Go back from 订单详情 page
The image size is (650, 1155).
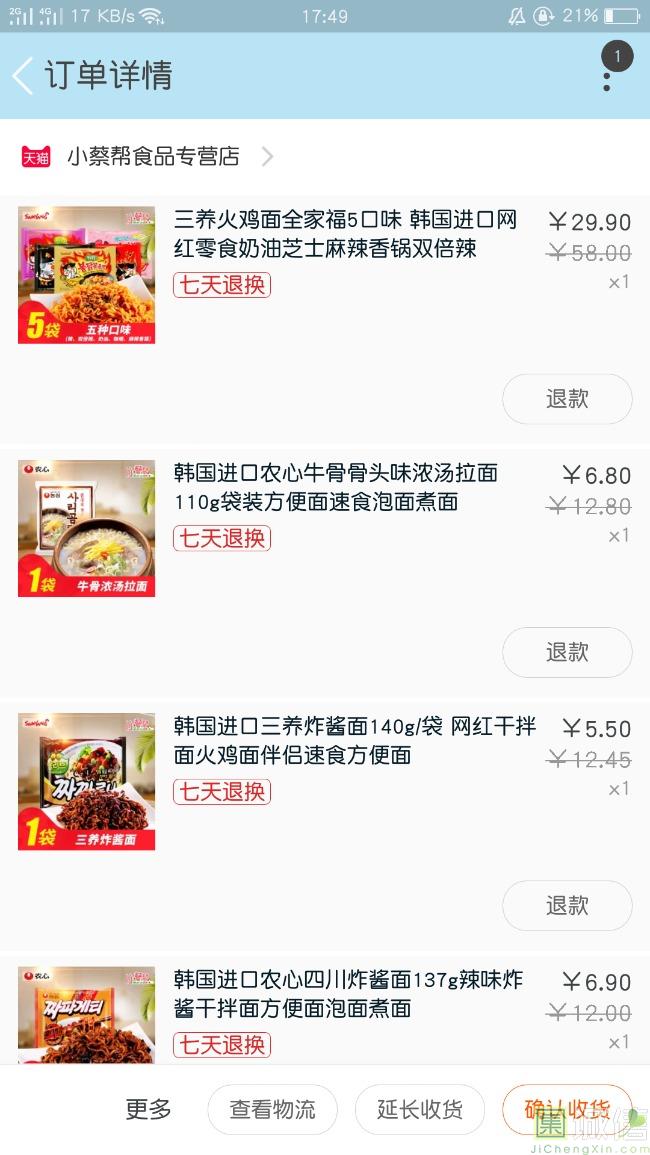[x=23, y=76]
